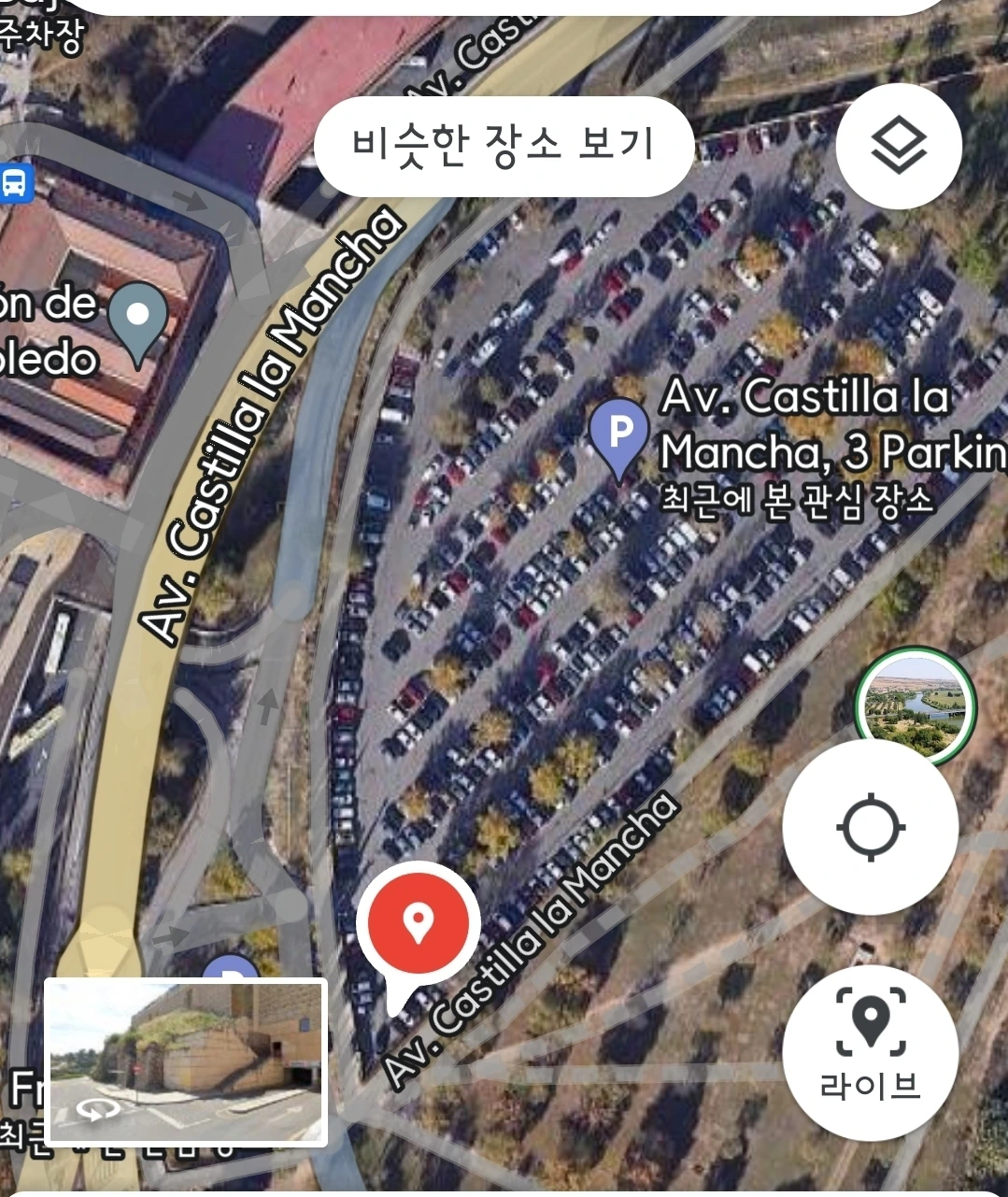Select the teal place pin near Toledo label
Image resolution: width=1008 pixels, height=1197 pixels.
138,321
